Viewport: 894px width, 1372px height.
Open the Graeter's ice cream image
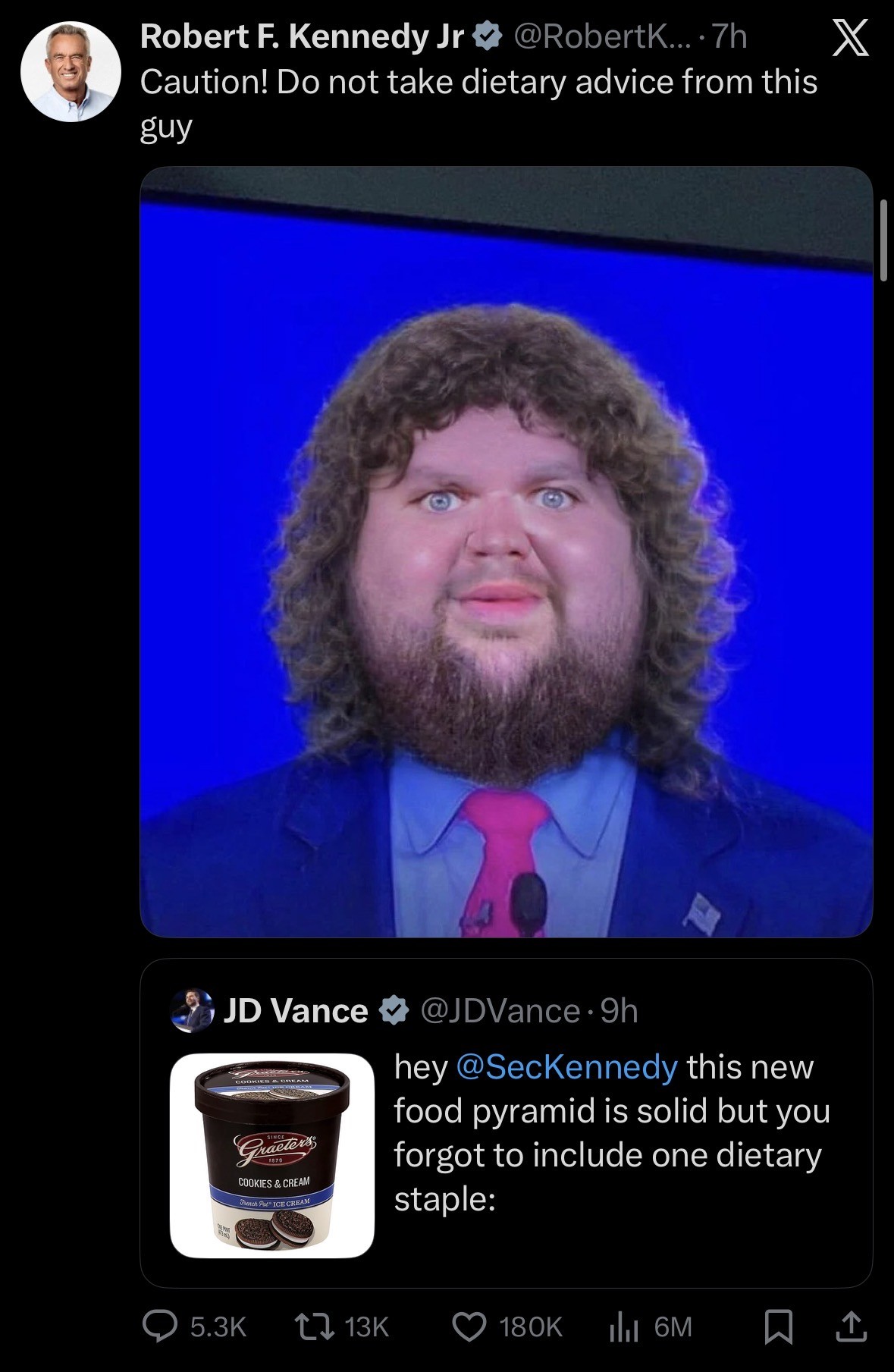tap(272, 1155)
